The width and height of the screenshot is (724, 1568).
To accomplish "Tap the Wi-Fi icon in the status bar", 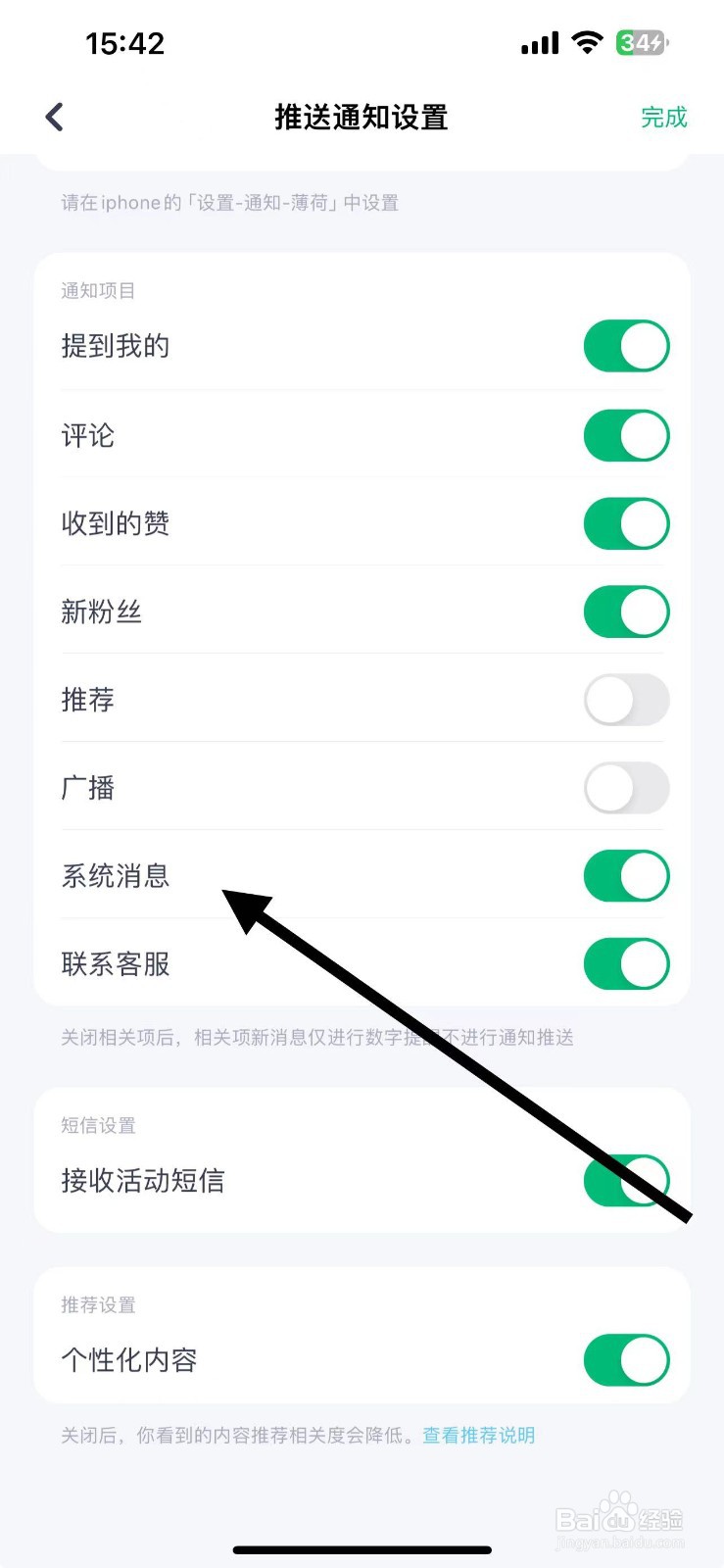I will pos(585,42).
